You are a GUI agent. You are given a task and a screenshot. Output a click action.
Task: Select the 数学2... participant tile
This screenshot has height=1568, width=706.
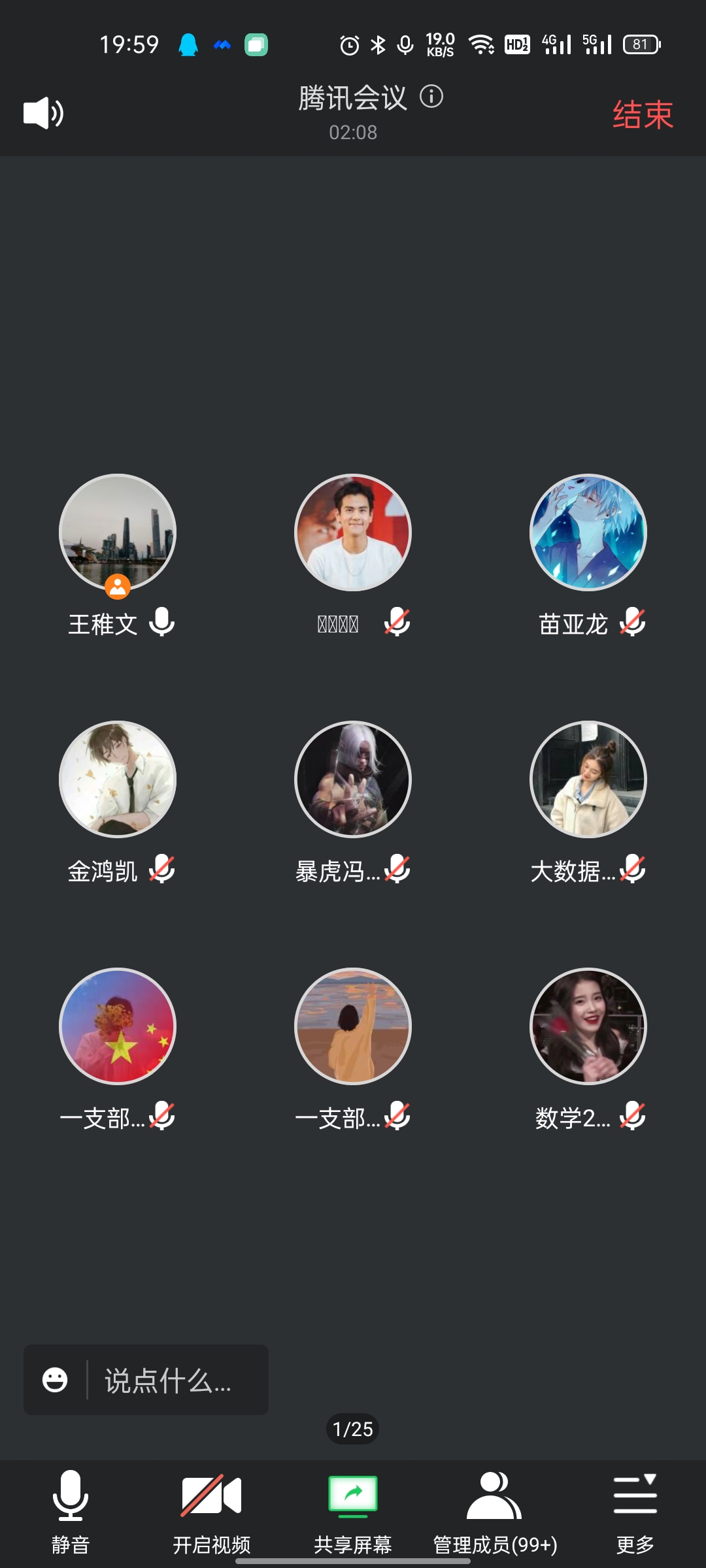[588, 1026]
